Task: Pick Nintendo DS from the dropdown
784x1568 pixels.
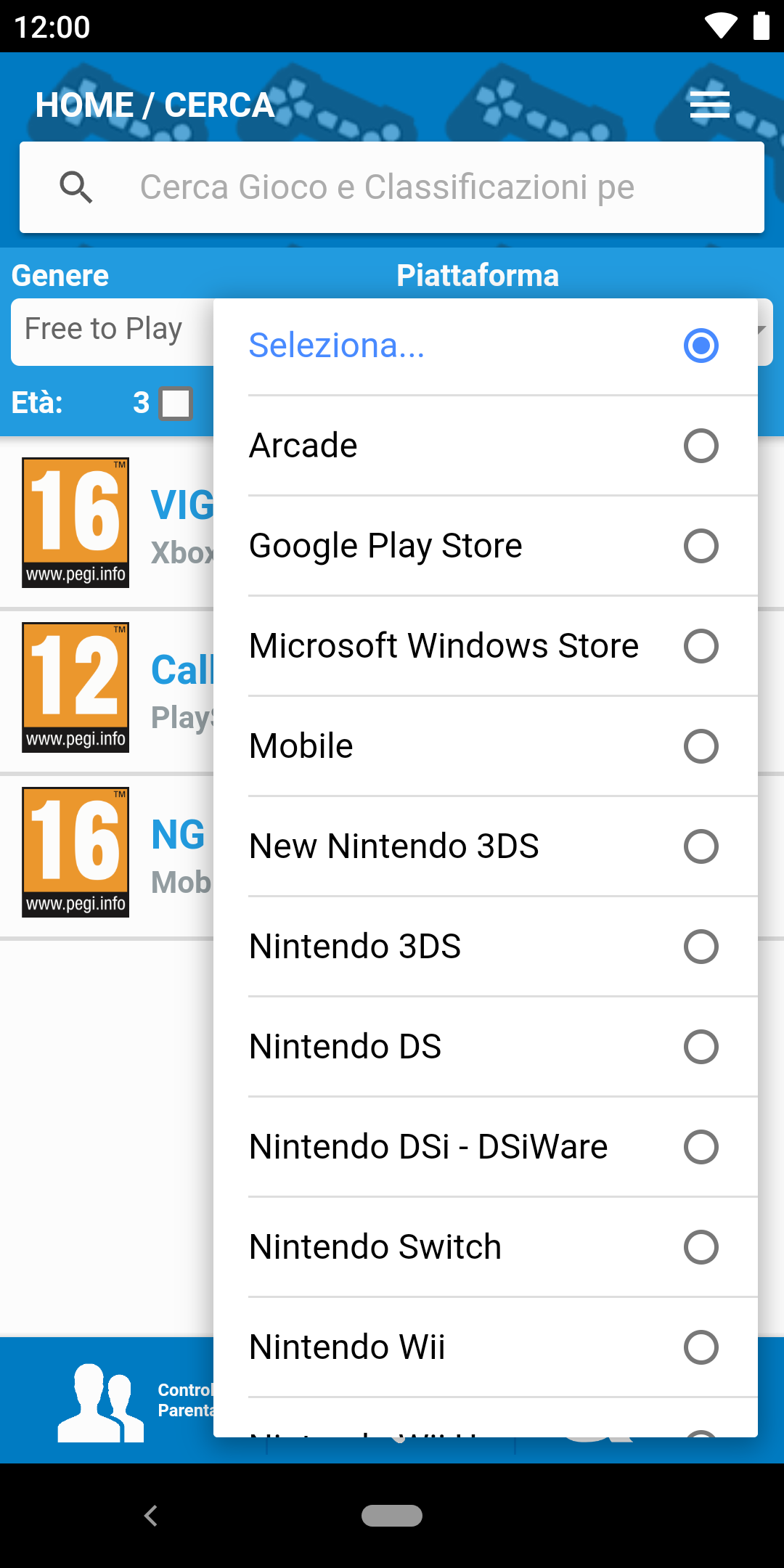Action: 486,1047
